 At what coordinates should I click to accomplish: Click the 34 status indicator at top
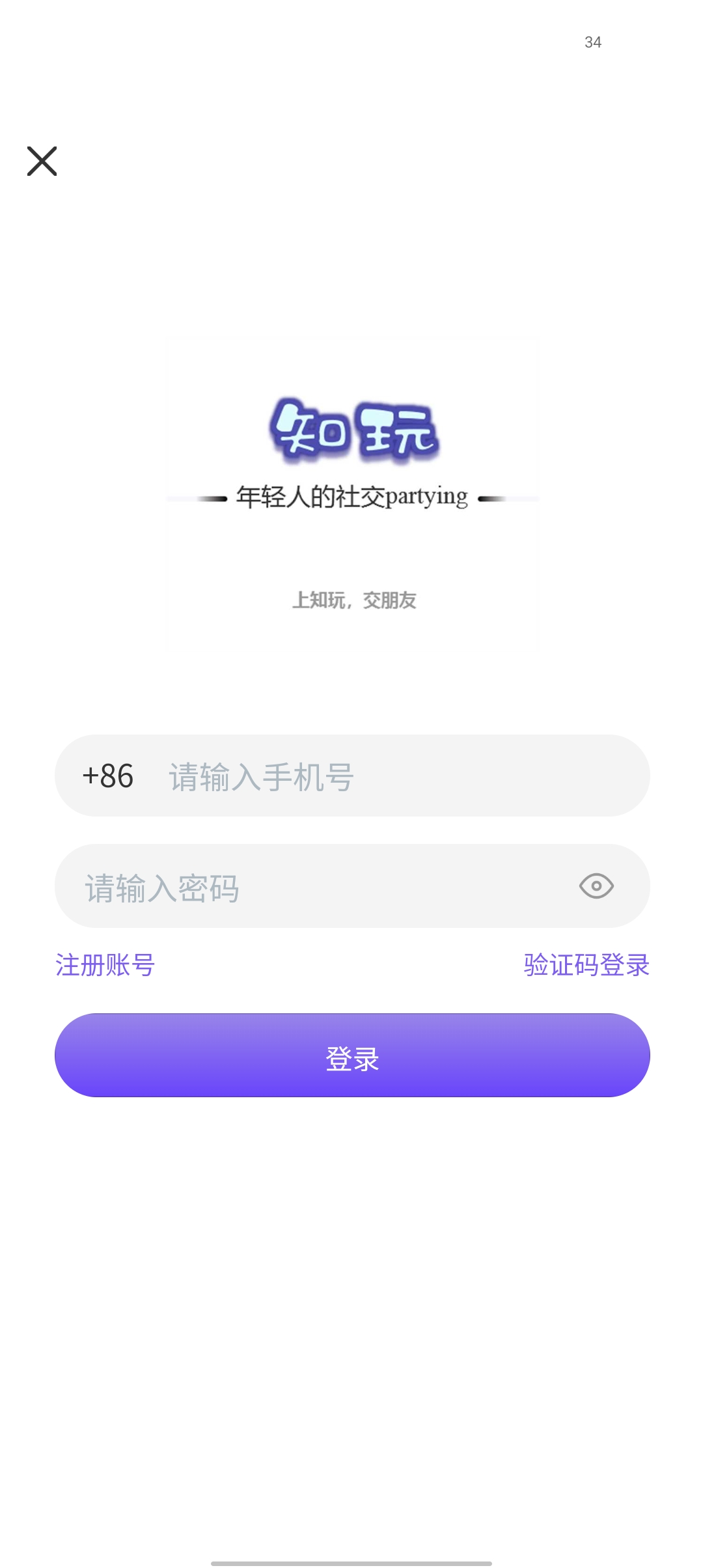coord(592,42)
